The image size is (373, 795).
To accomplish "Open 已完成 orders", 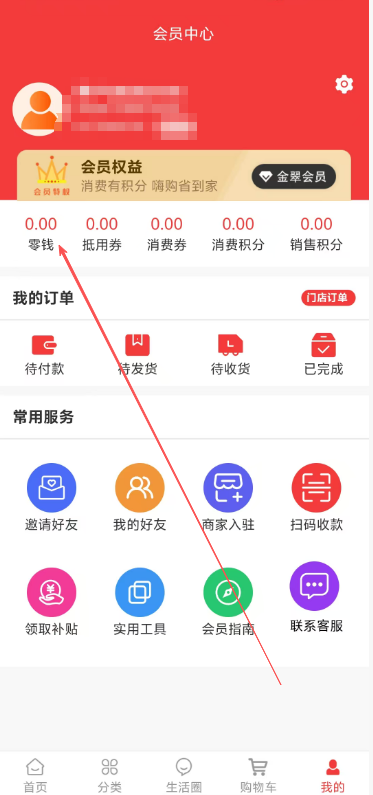I will pyautogui.click(x=323, y=354).
